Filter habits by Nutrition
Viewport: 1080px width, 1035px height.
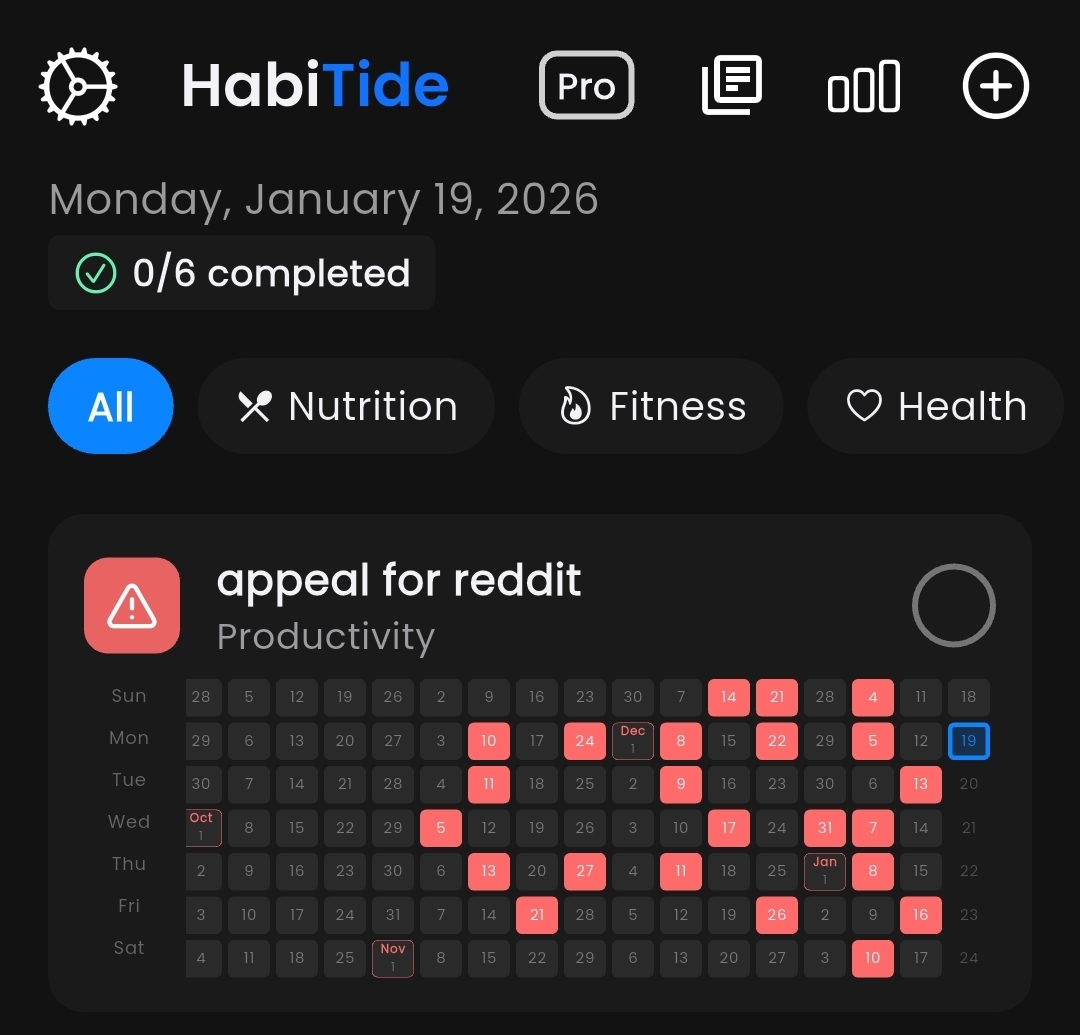(346, 407)
